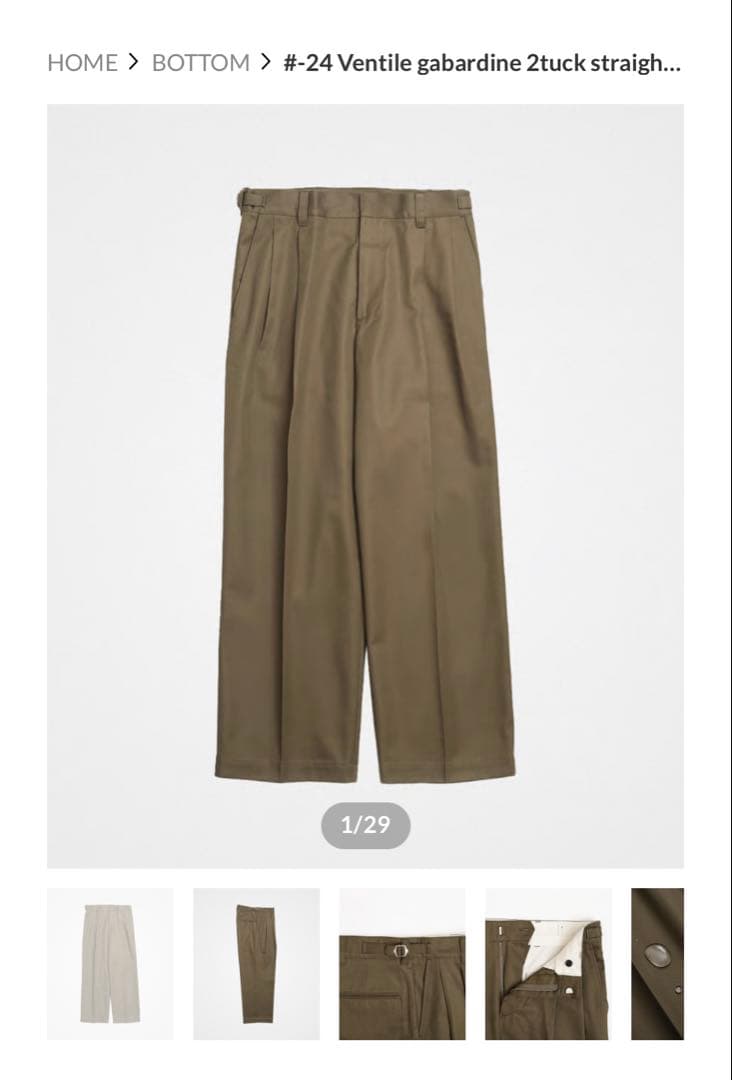This screenshot has width=732, height=1080.
Task: Select the open fly lining thumbnail
Action: coord(548,964)
